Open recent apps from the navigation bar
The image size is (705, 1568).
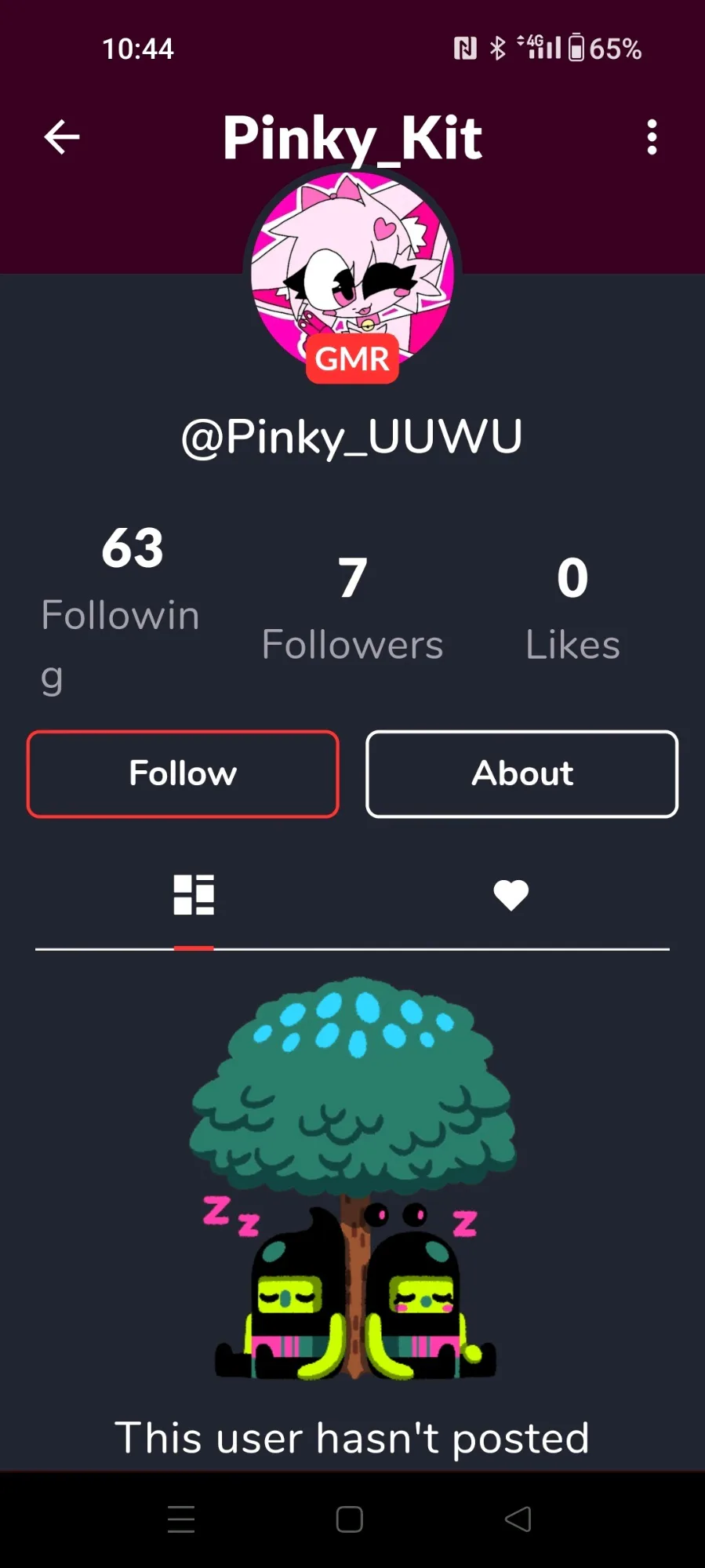[x=181, y=1519]
